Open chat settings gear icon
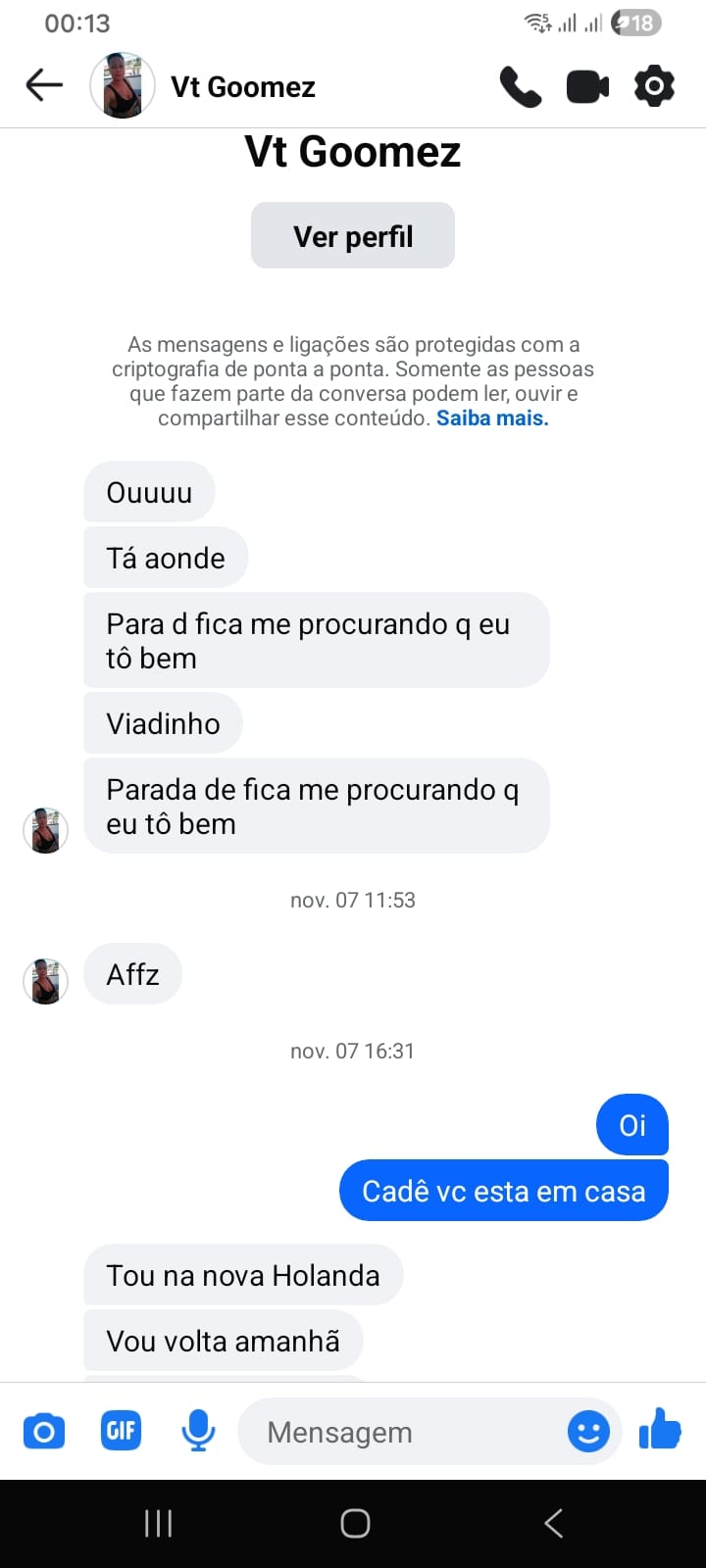Viewport: 706px width, 1568px height. (x=654, y=86)
